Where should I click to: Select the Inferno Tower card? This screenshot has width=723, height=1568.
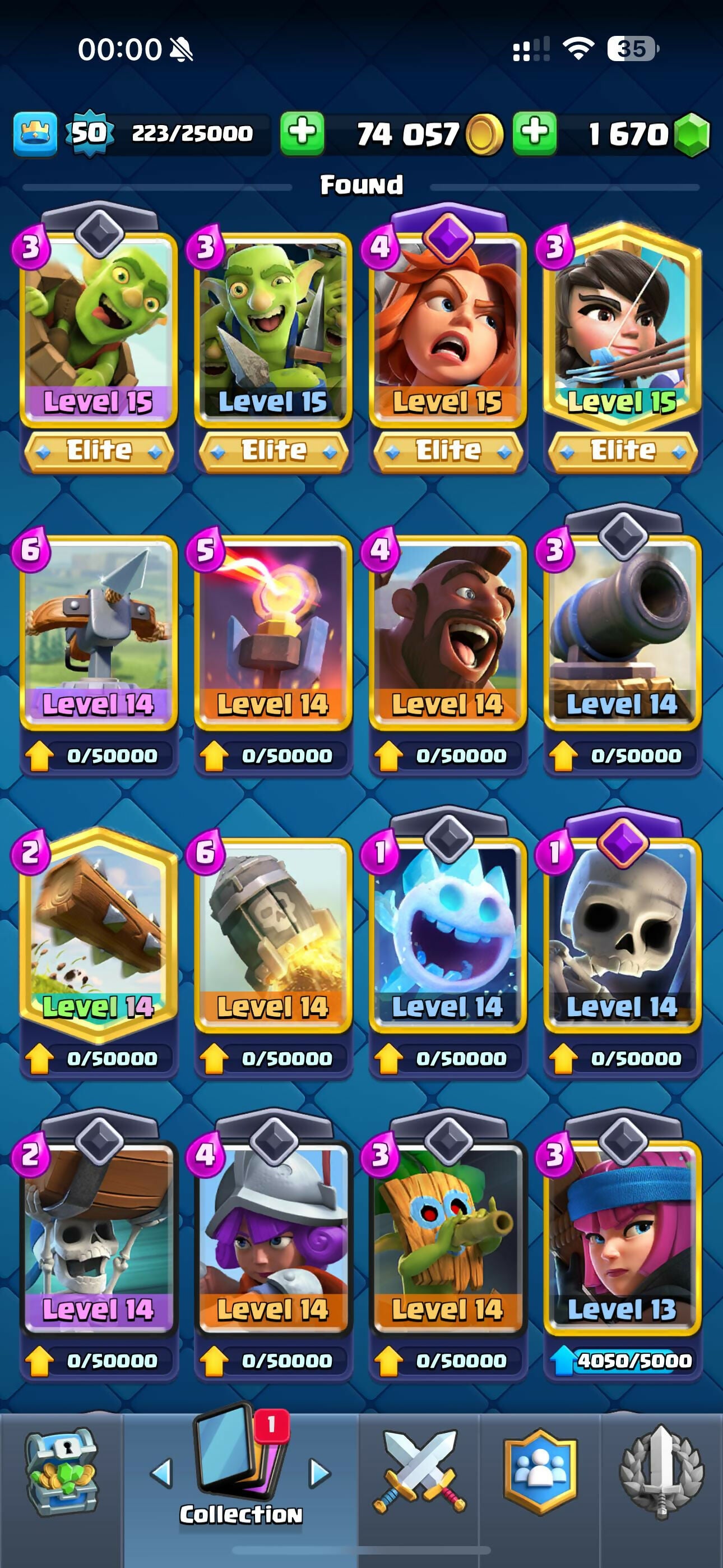point(272,633)
